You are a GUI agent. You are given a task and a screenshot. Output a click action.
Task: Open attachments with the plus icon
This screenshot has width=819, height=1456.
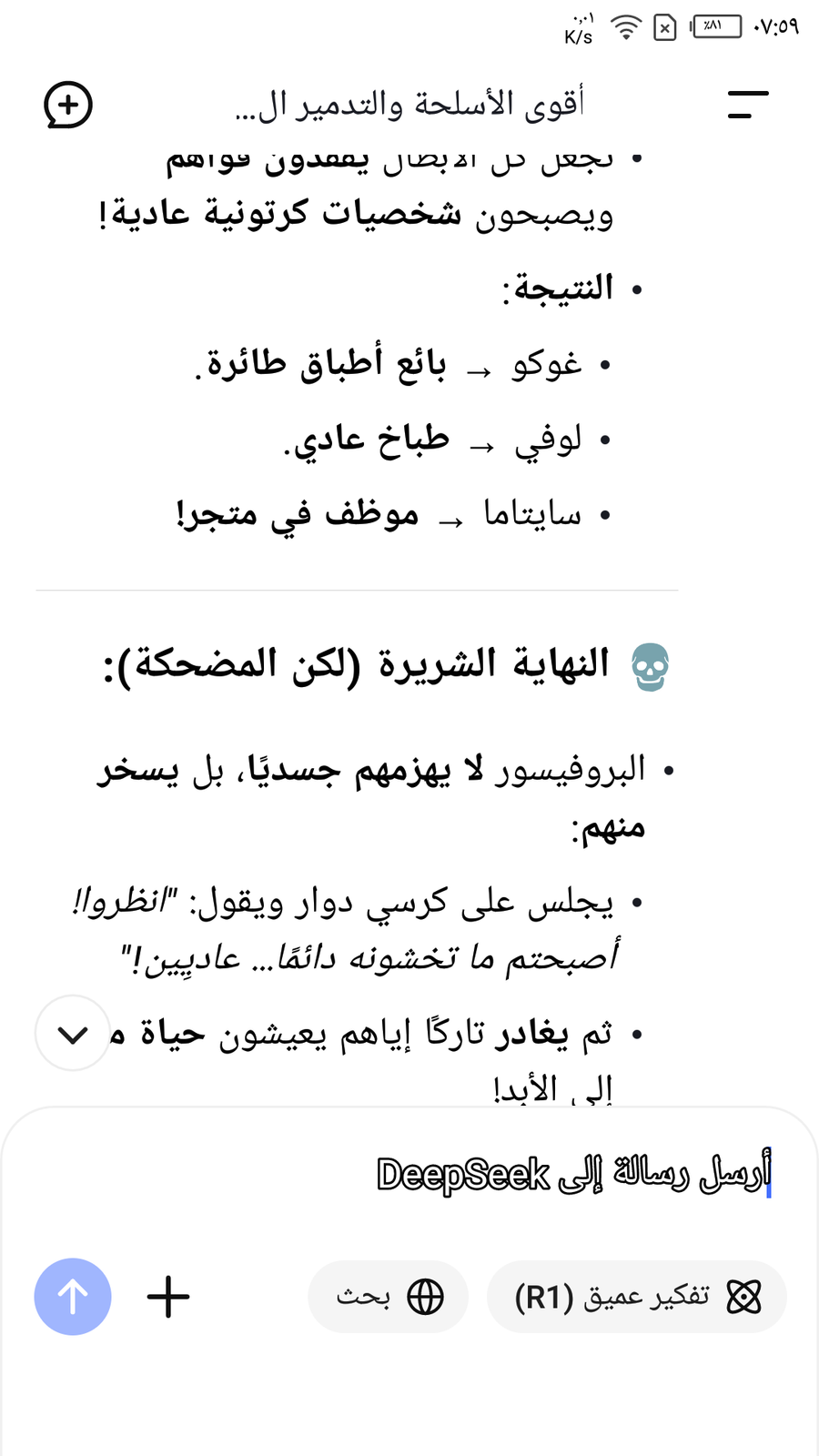pyautogui.click(x=168, y=1297)
